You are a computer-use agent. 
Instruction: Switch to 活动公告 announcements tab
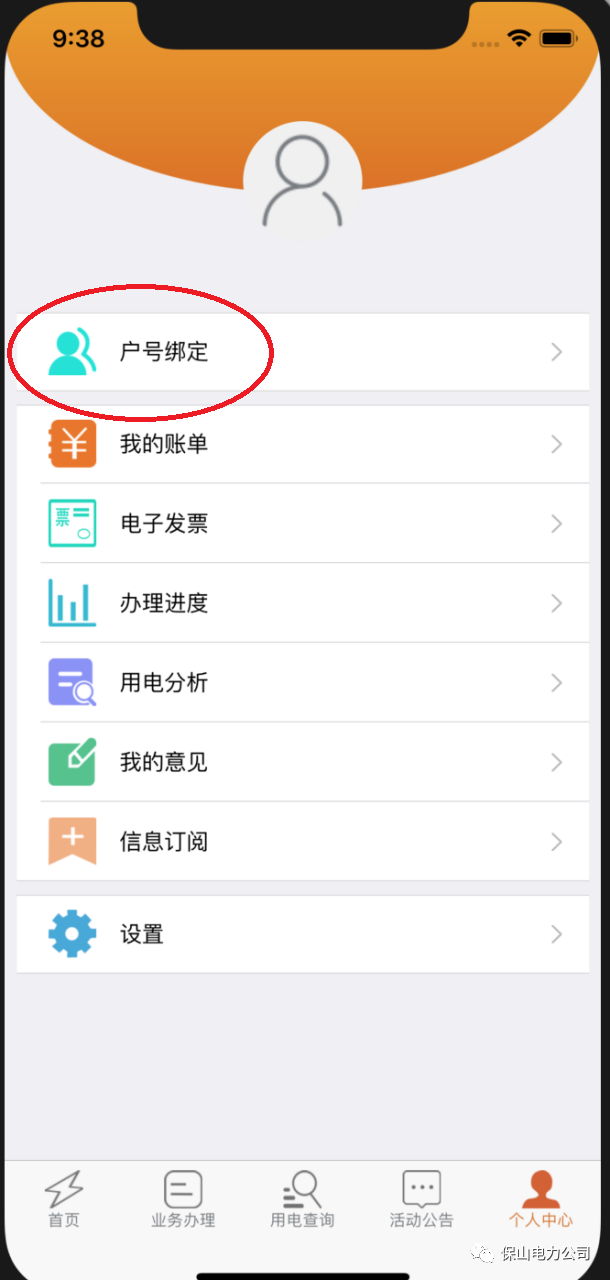(x=421, y=1199)
